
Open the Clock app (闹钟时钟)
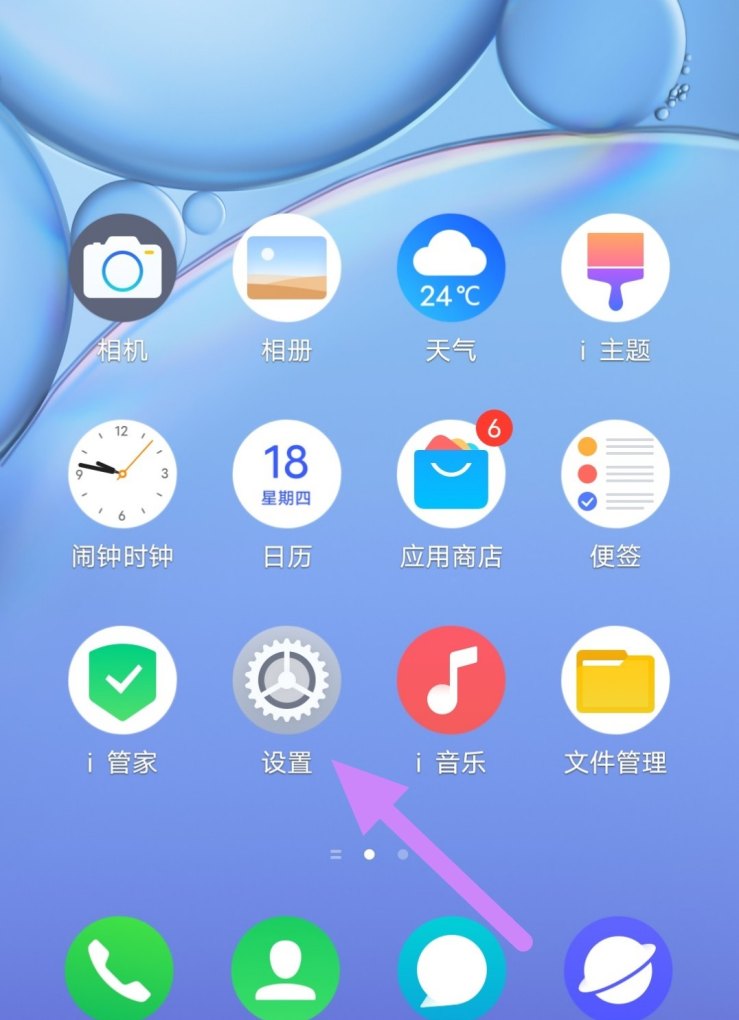pos(122,474)
